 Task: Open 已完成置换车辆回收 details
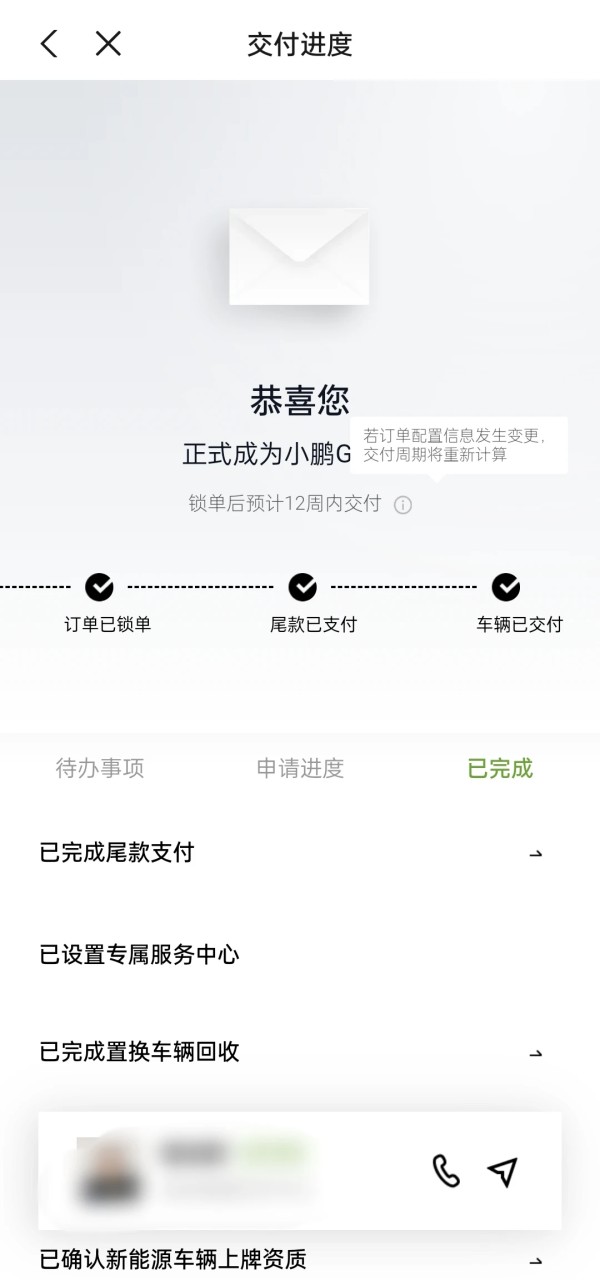point(300,1052)
